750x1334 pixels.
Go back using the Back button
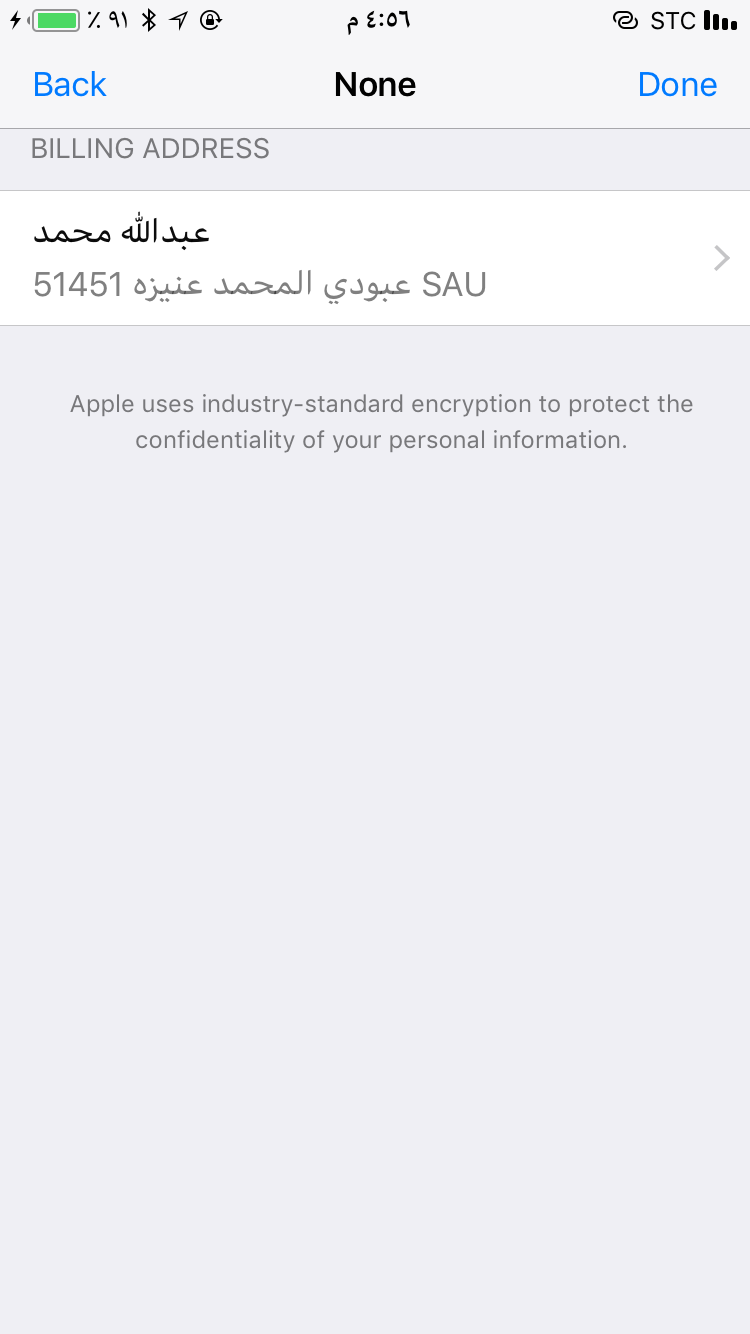pos(70,85)
